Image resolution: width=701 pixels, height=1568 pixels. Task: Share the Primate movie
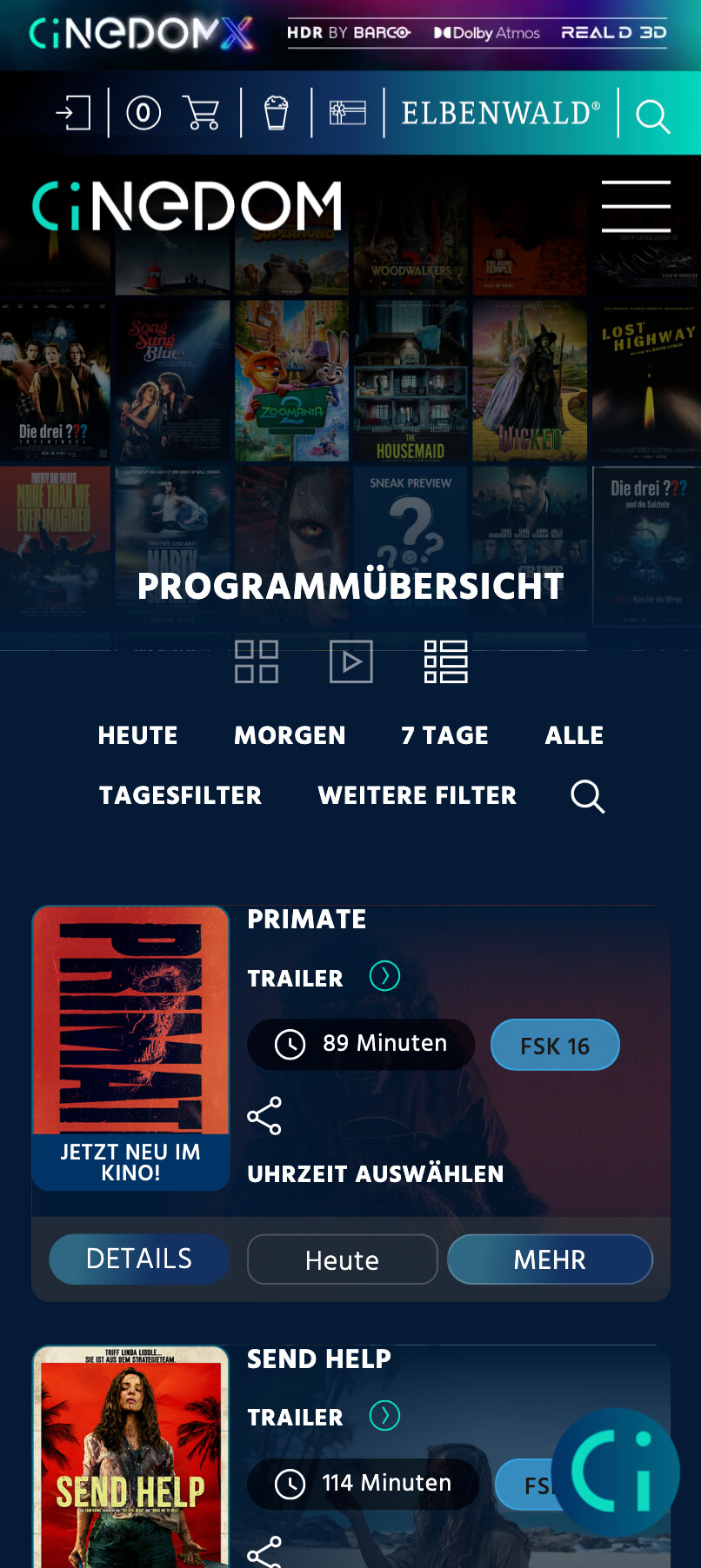point(264,1116)
